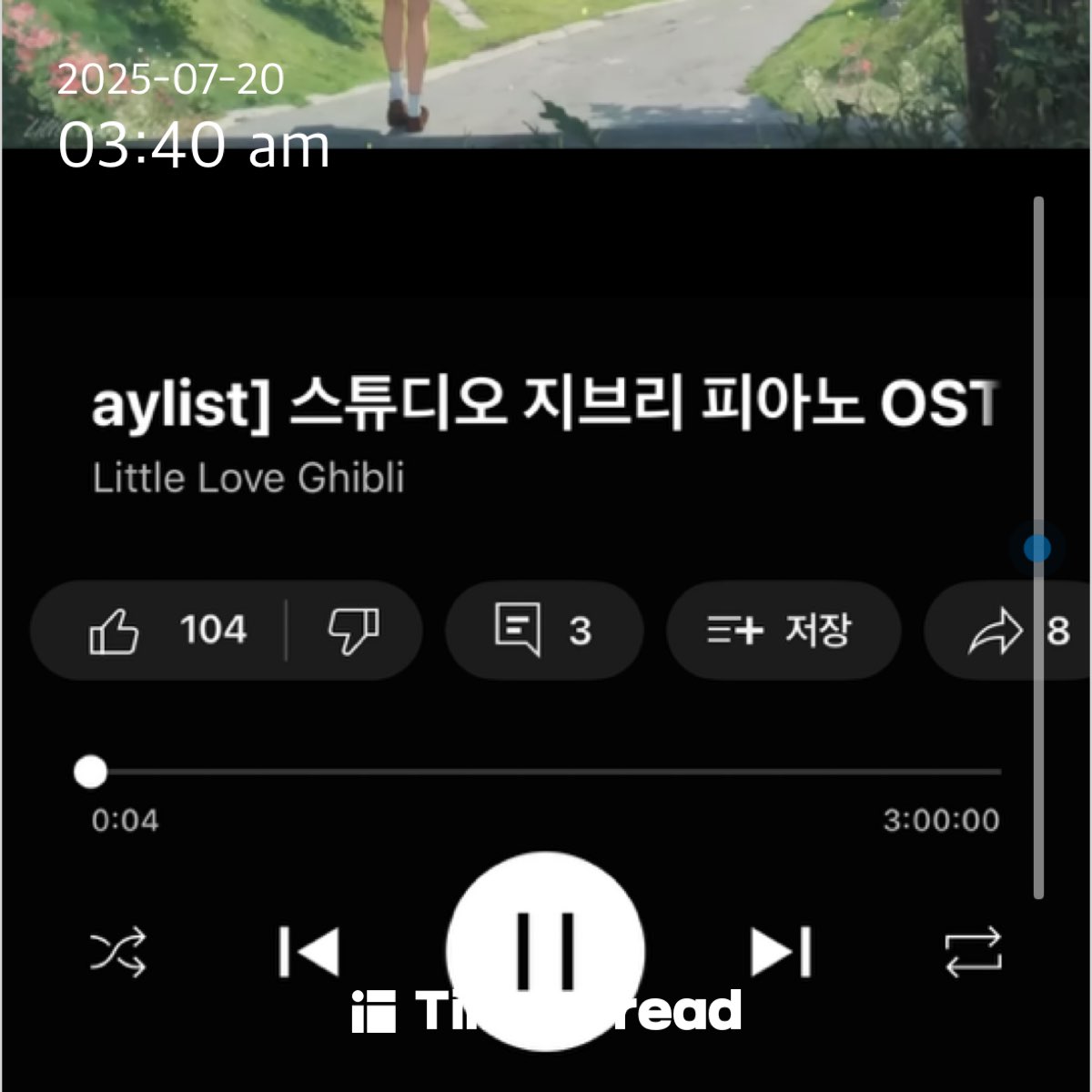Viewport: 1092px width, 1092px height.
Task: Dislike the current track
Action: coord(353,630)
